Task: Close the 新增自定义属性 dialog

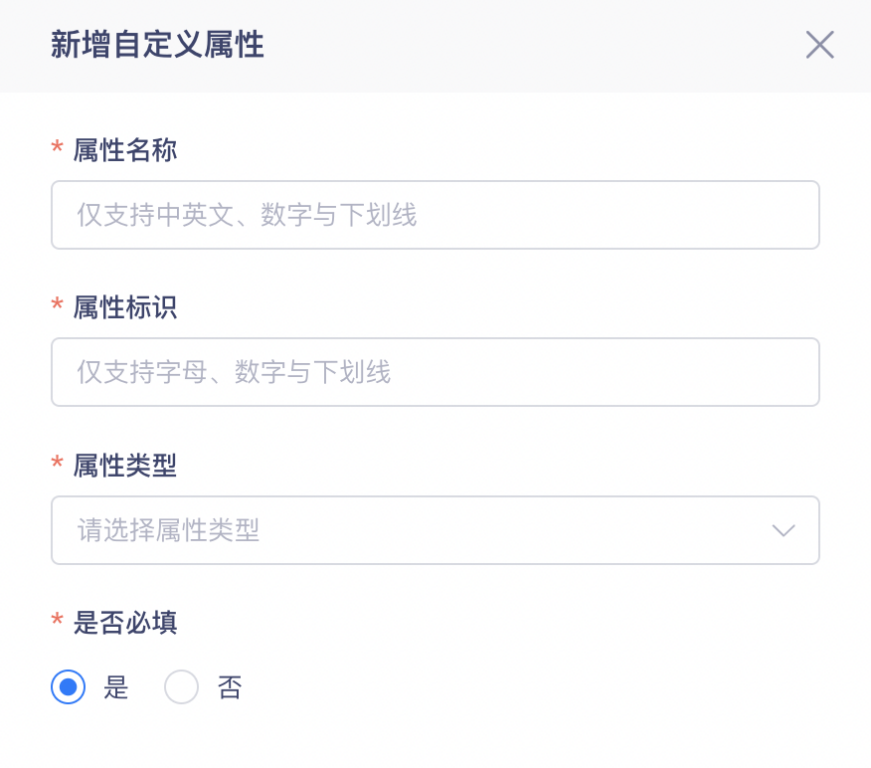Action: click(819, 45)
